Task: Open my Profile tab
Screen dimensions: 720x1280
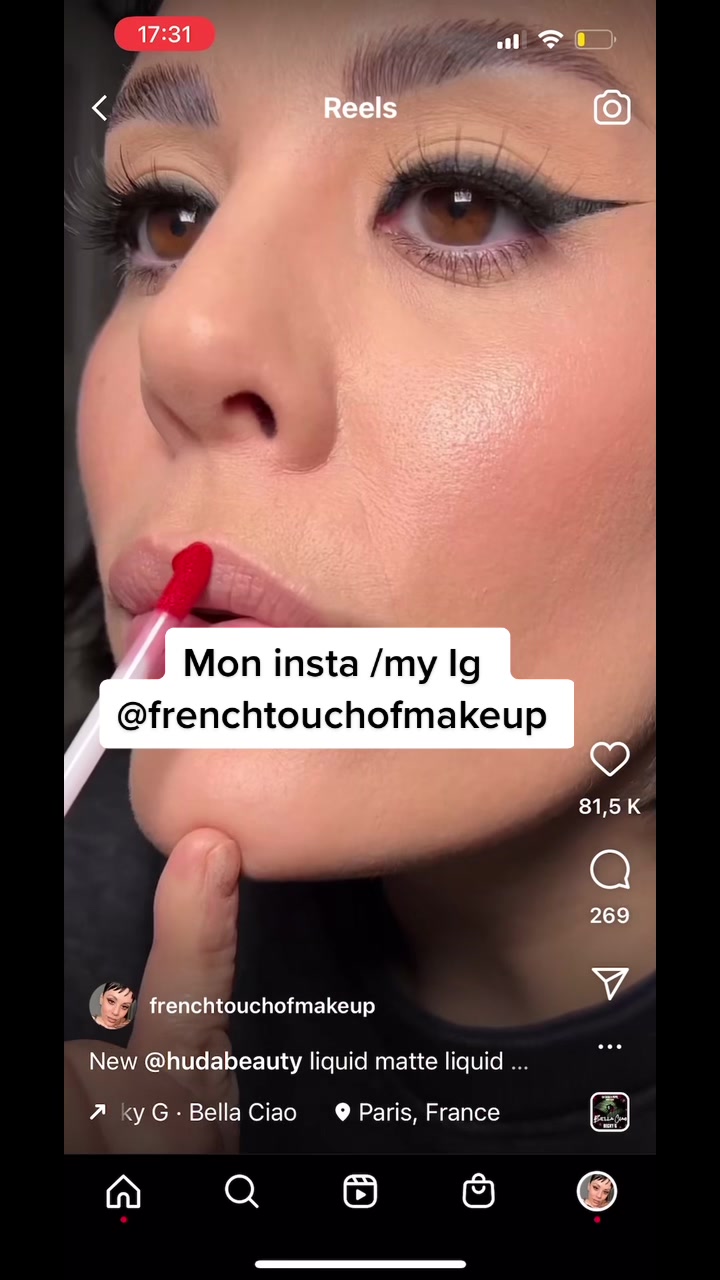Action: tap(597, 1191)
